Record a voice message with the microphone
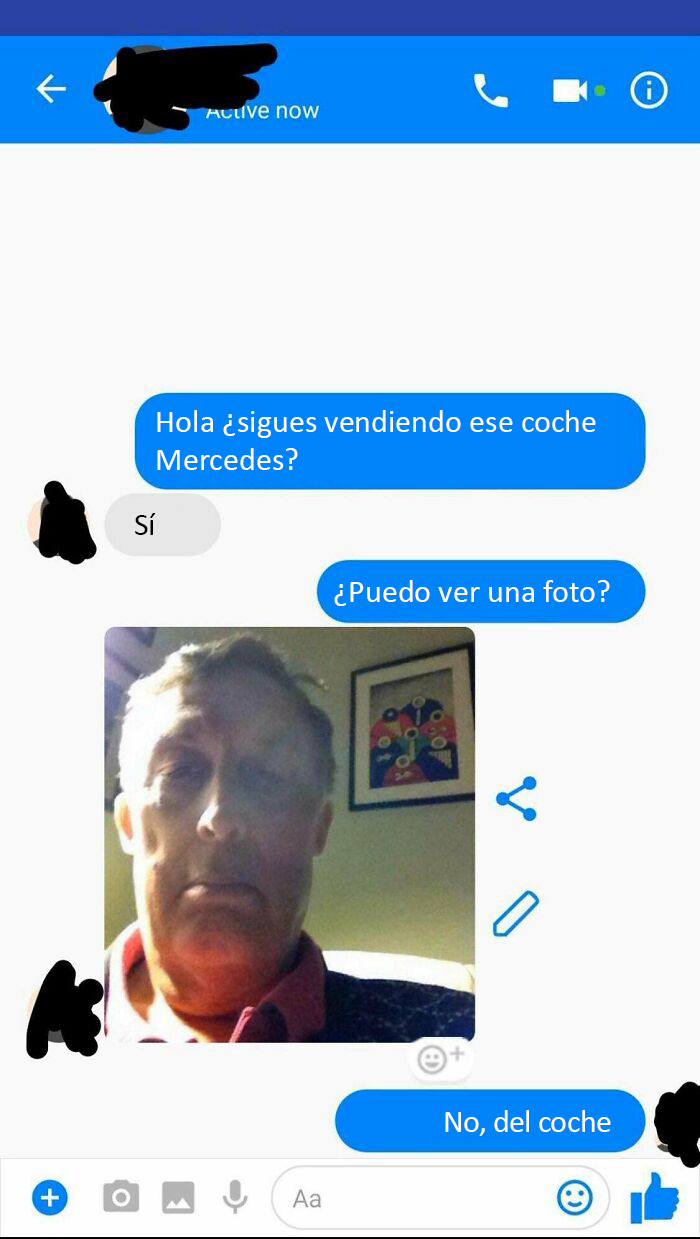Viewport: 700px width, 1239px height. coord(235,1197)
